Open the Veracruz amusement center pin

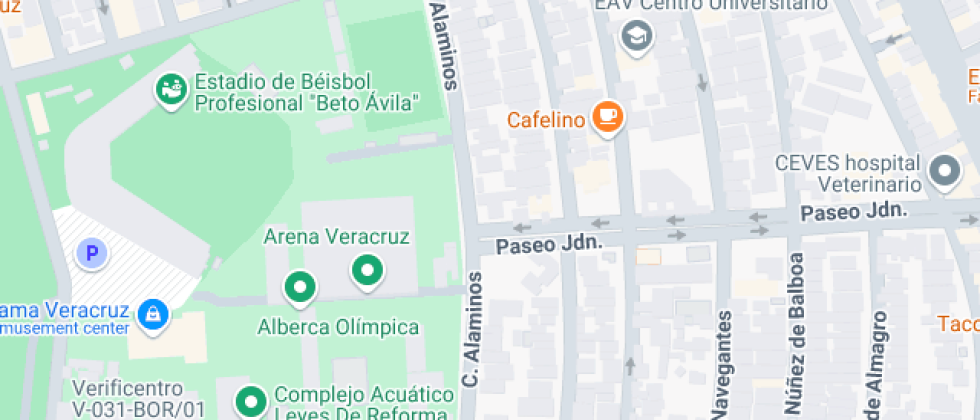click(152, 313)
